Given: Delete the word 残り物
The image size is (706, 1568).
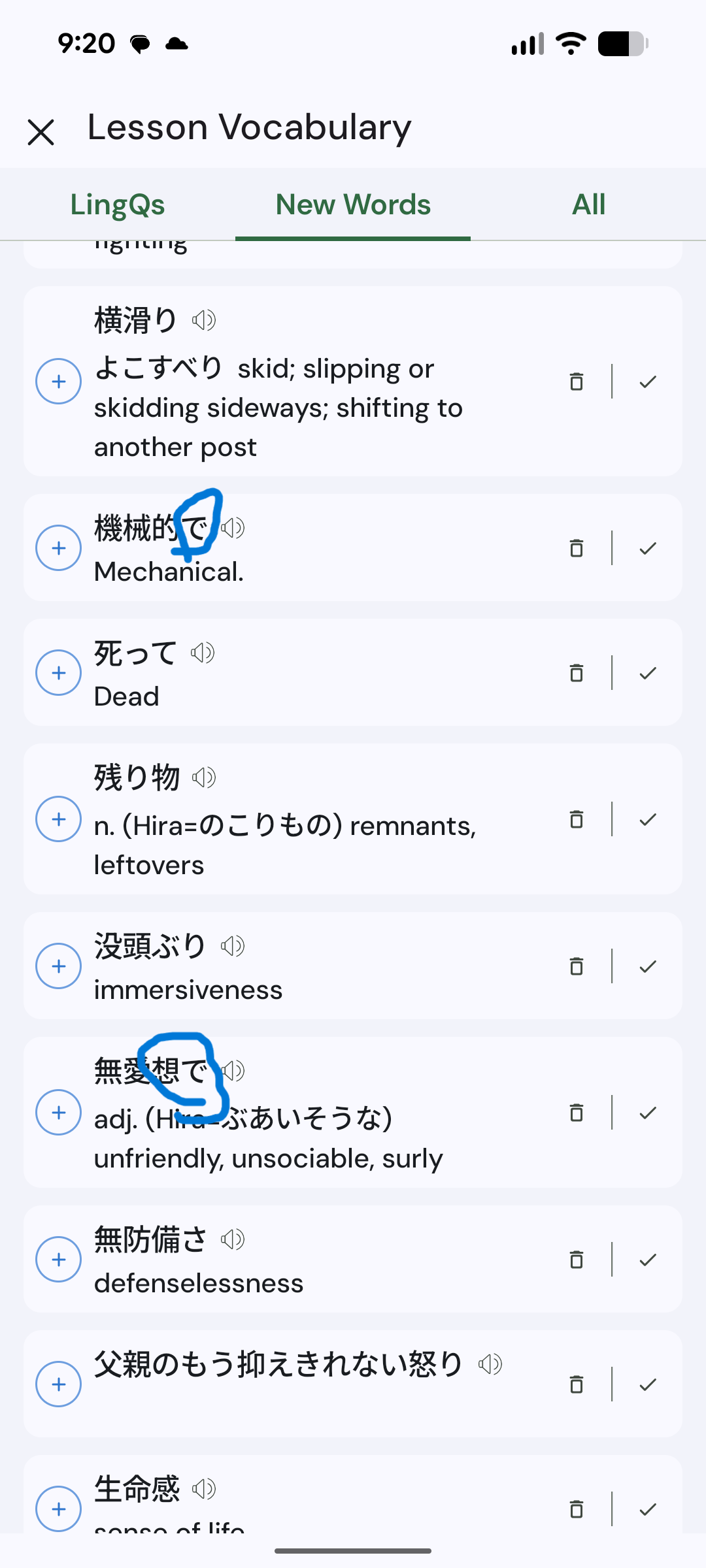Looking at the screenshot, I should tap(576, 819).
